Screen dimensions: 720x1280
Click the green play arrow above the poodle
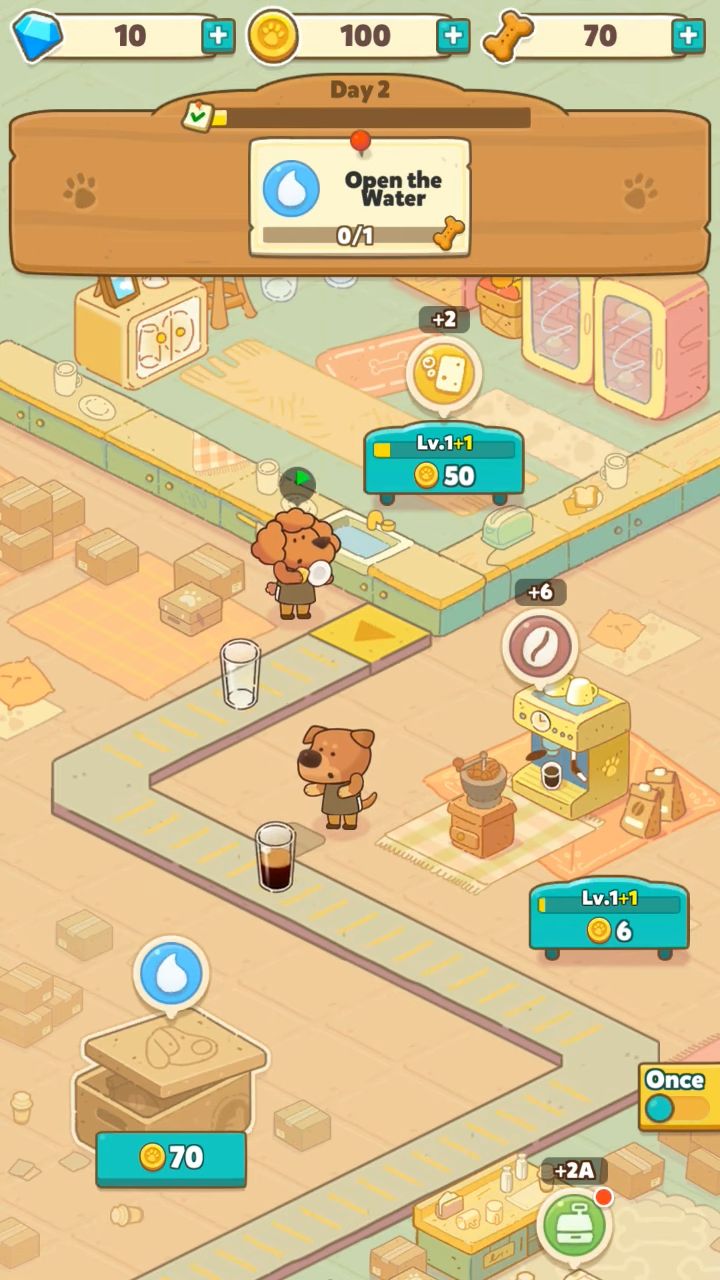pyautogui.click(x=300, y=482)
